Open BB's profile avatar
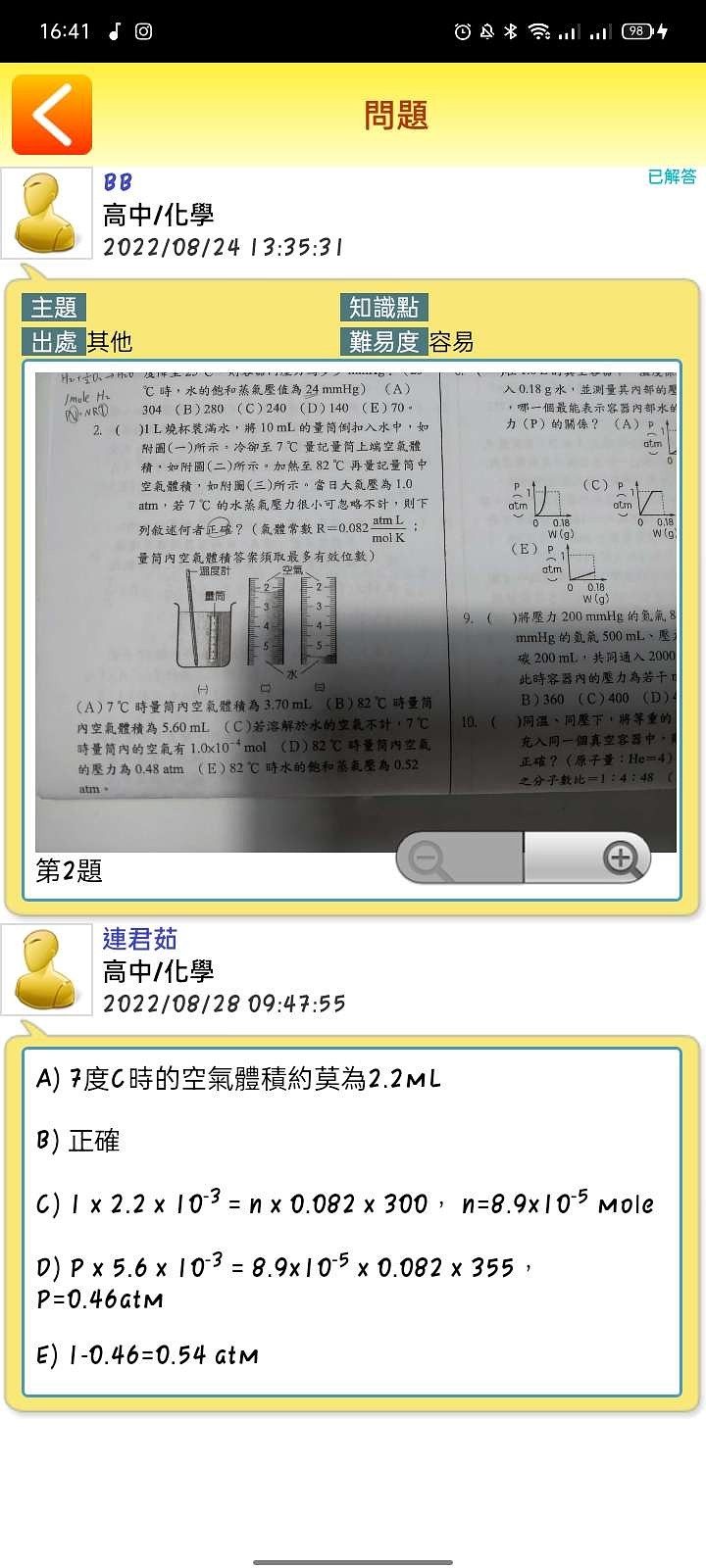 click(46, 213)
